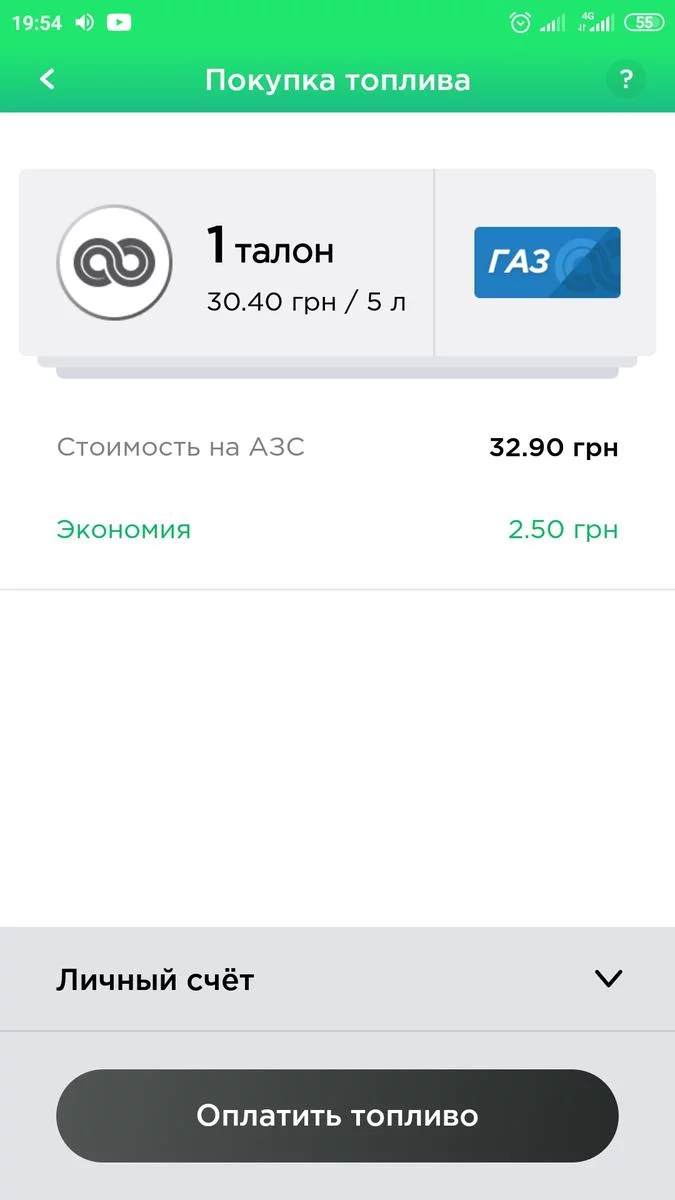The width and height of the screenshot is (675, 1200).
Task: Open the 1 талон gas coupon card
Action: (337, 263)
